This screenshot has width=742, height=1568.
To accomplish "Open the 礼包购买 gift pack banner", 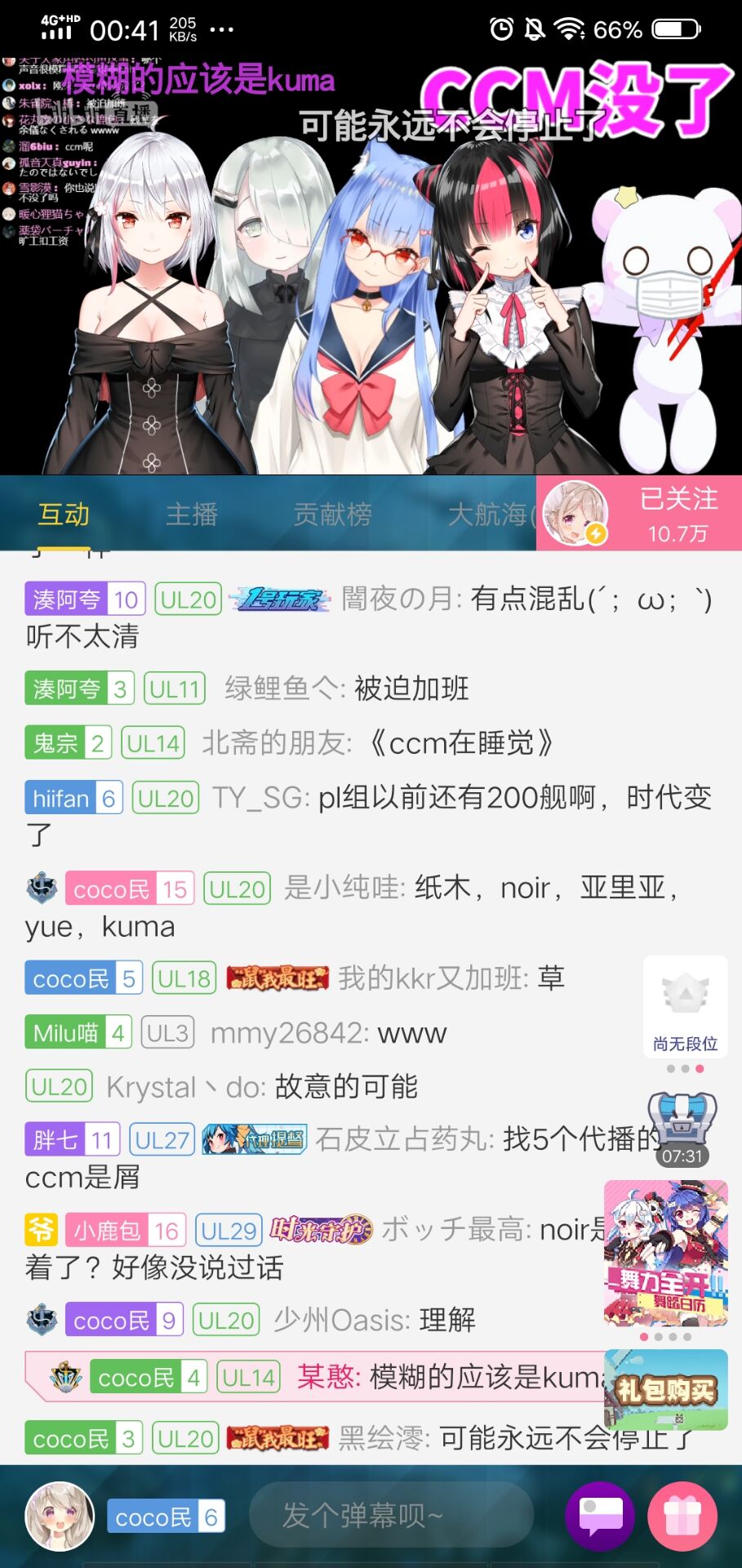I will coord(665,1389).
